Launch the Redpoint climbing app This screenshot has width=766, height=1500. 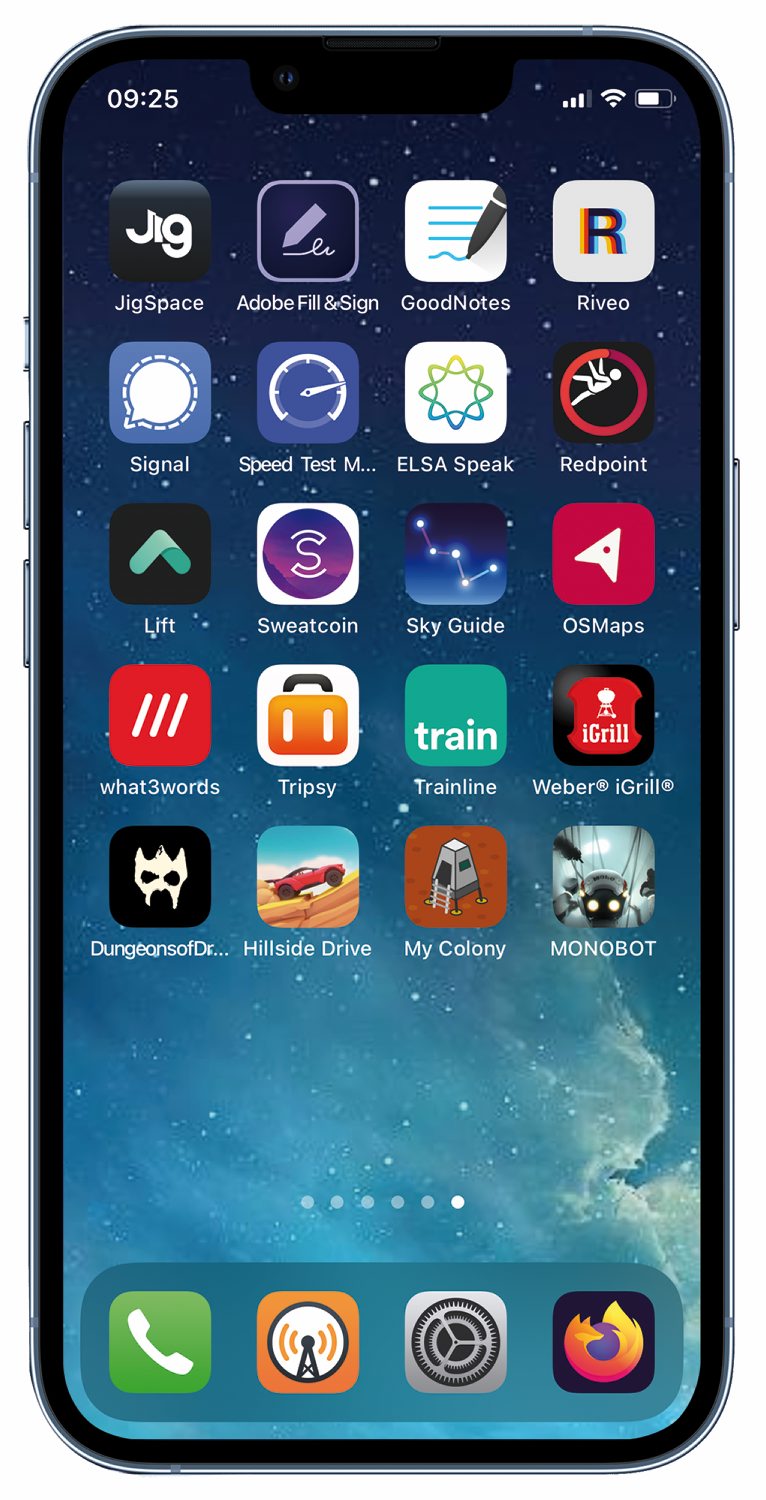[x=603, y=393]
